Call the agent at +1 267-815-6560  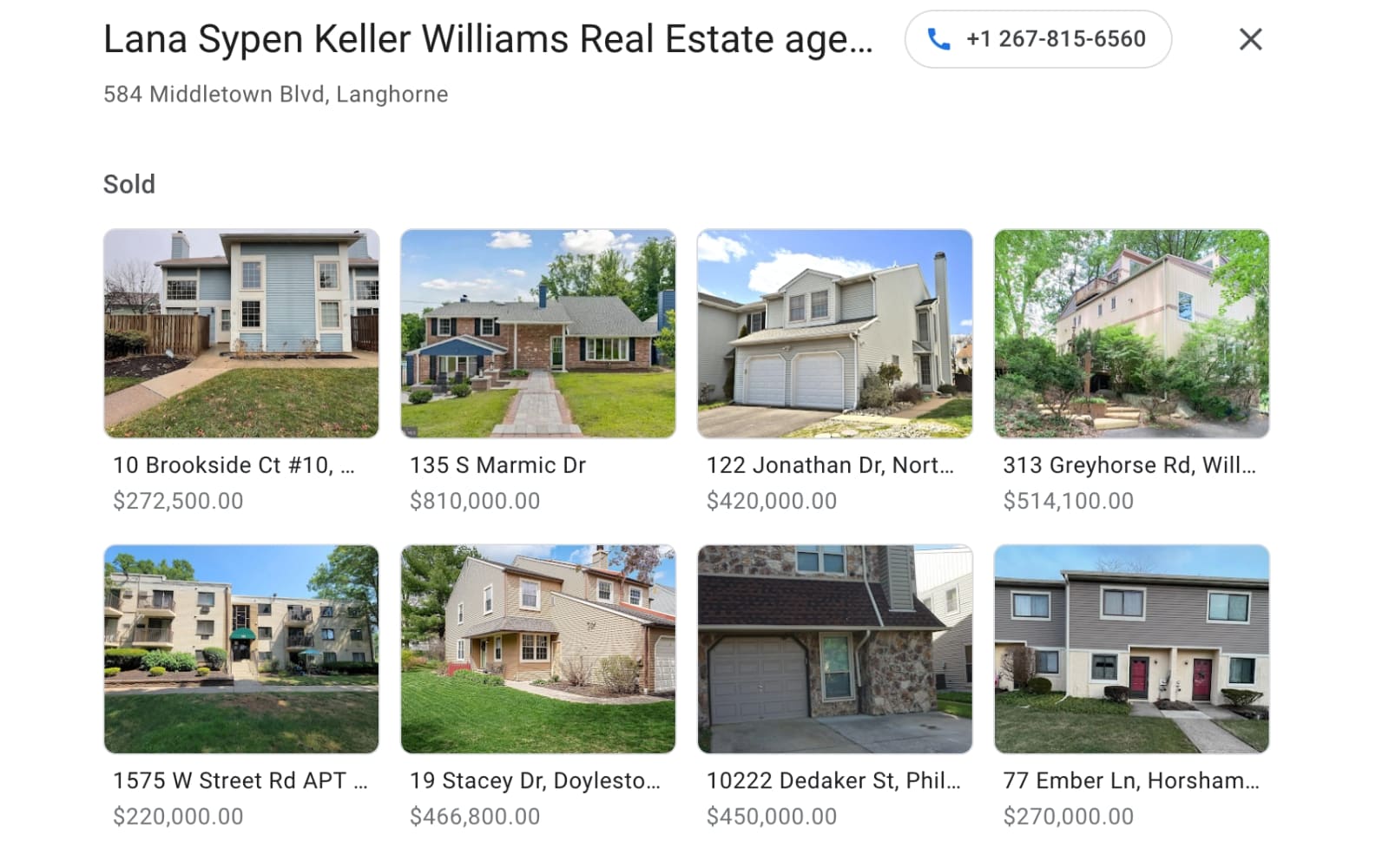(x=1037, y=39)
